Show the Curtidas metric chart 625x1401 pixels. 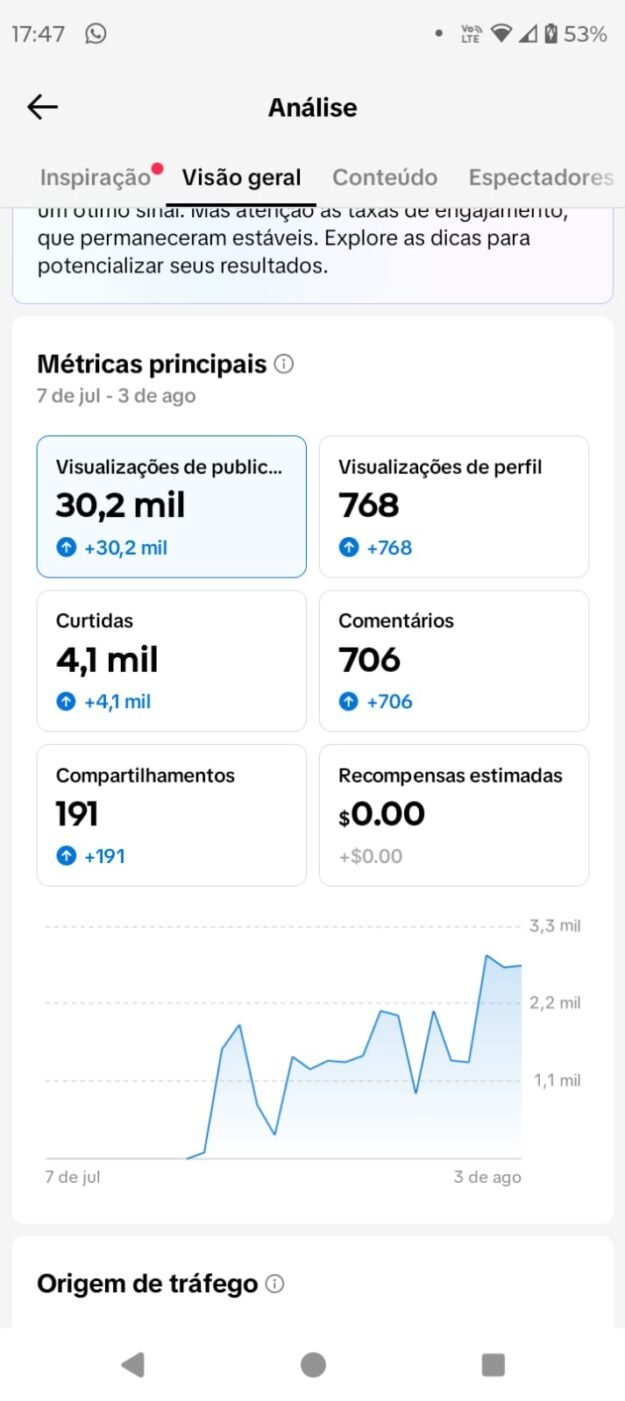[x=172, y=661]
